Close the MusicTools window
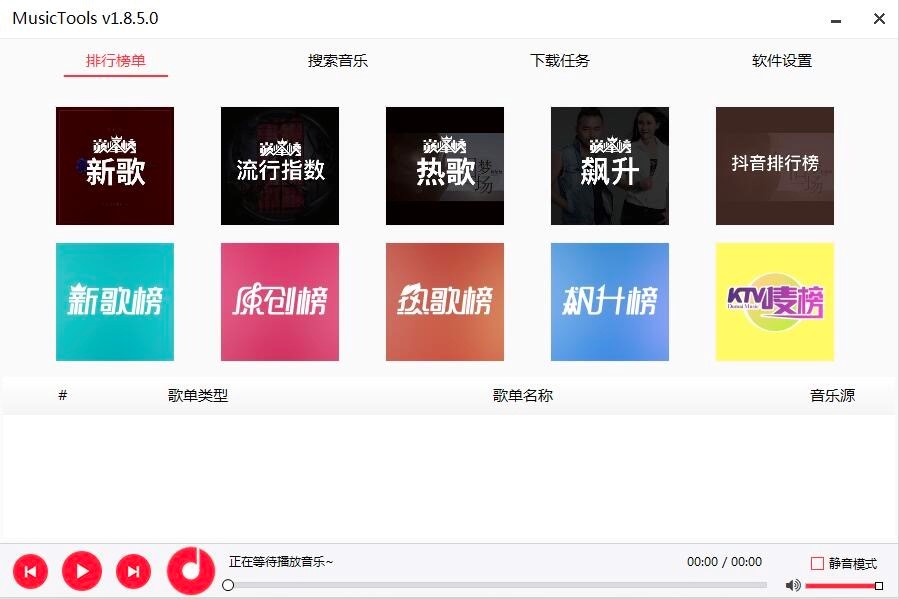899x599 pixels. pyautogui.click(x=879, y=19)
